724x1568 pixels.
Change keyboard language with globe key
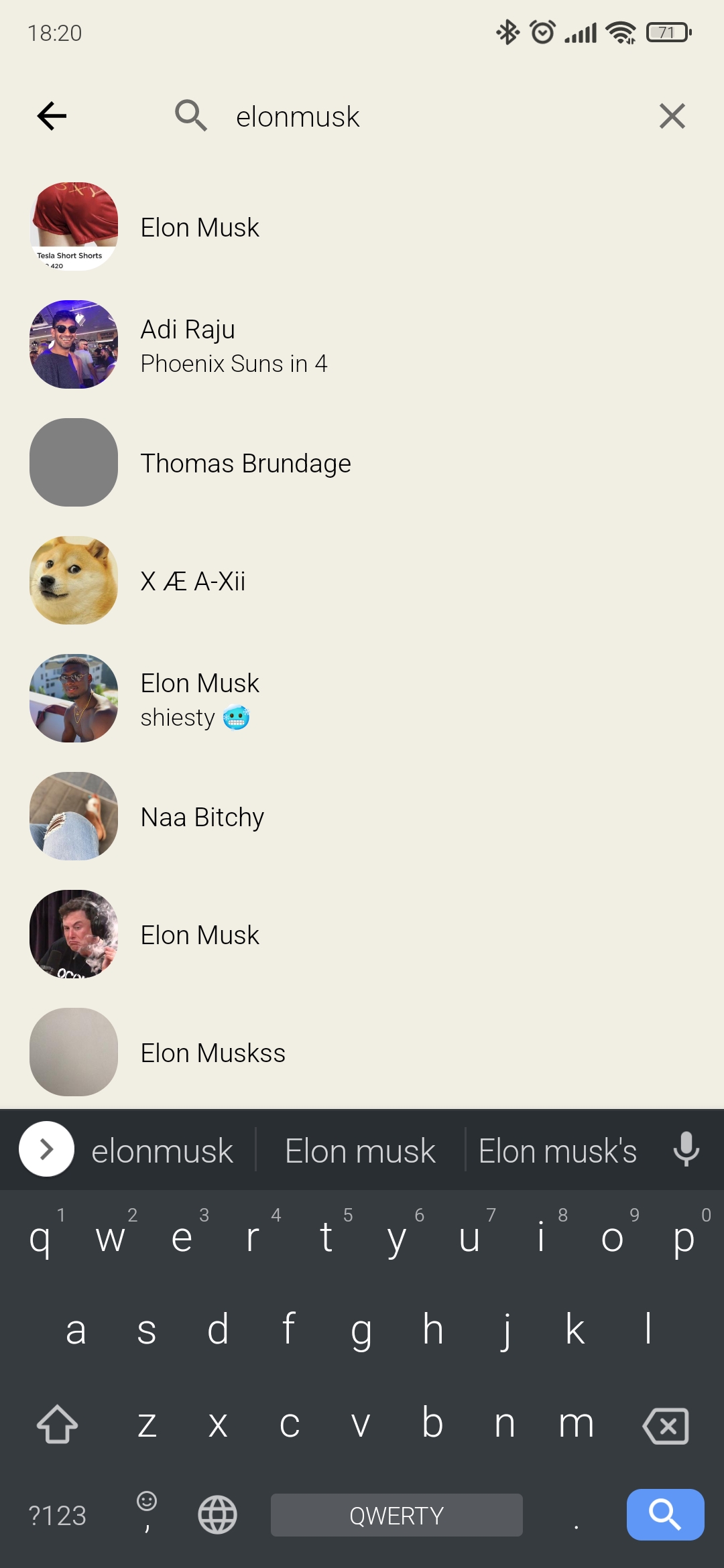[x=218, y=1515]
